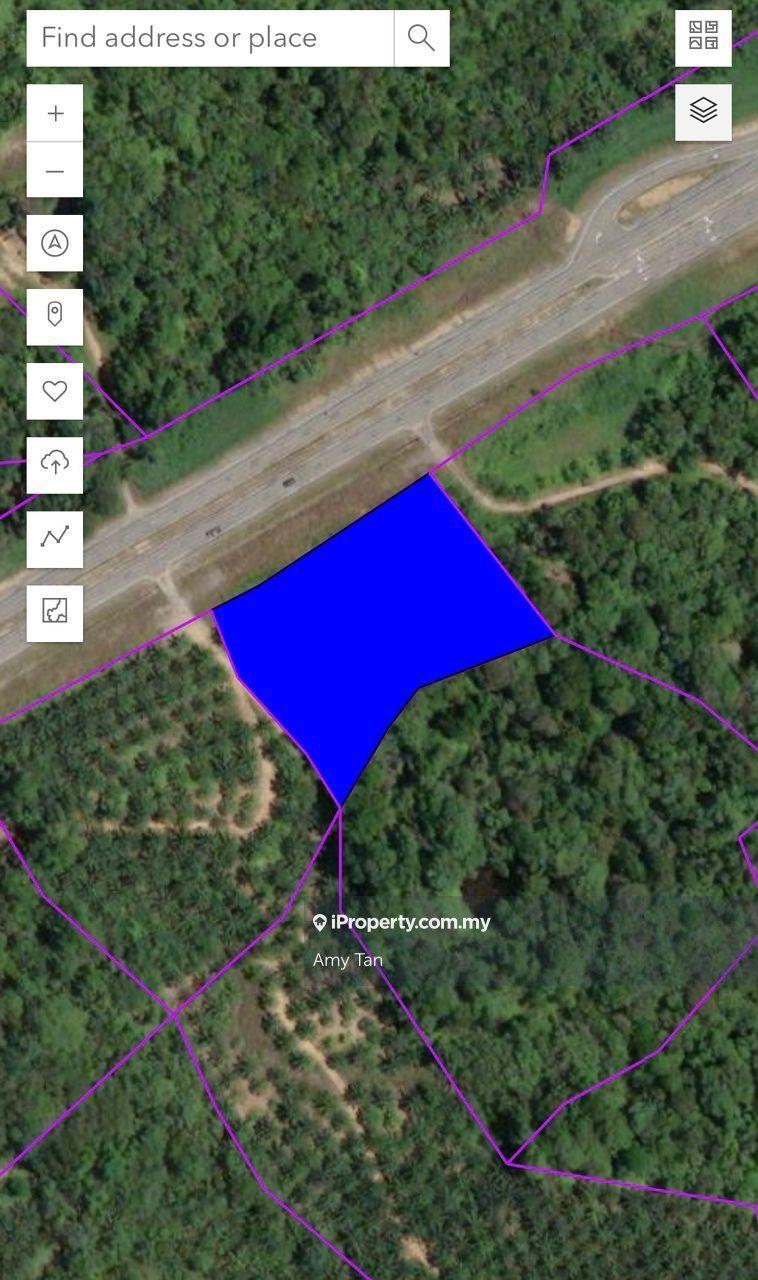
Task: Zoom out with the minus button
Action: [55, 171]
